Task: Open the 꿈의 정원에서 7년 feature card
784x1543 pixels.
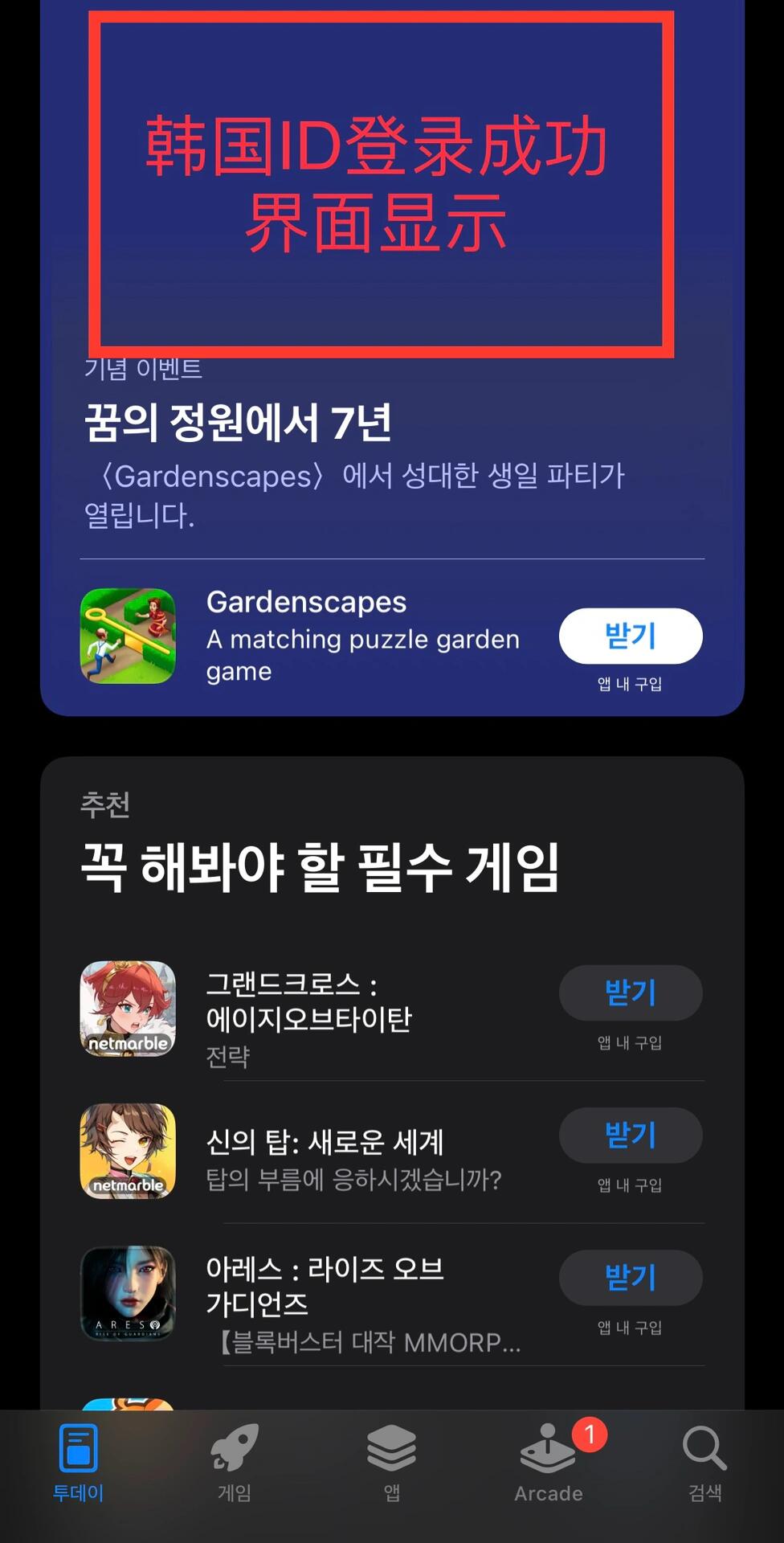Action: 239,424
